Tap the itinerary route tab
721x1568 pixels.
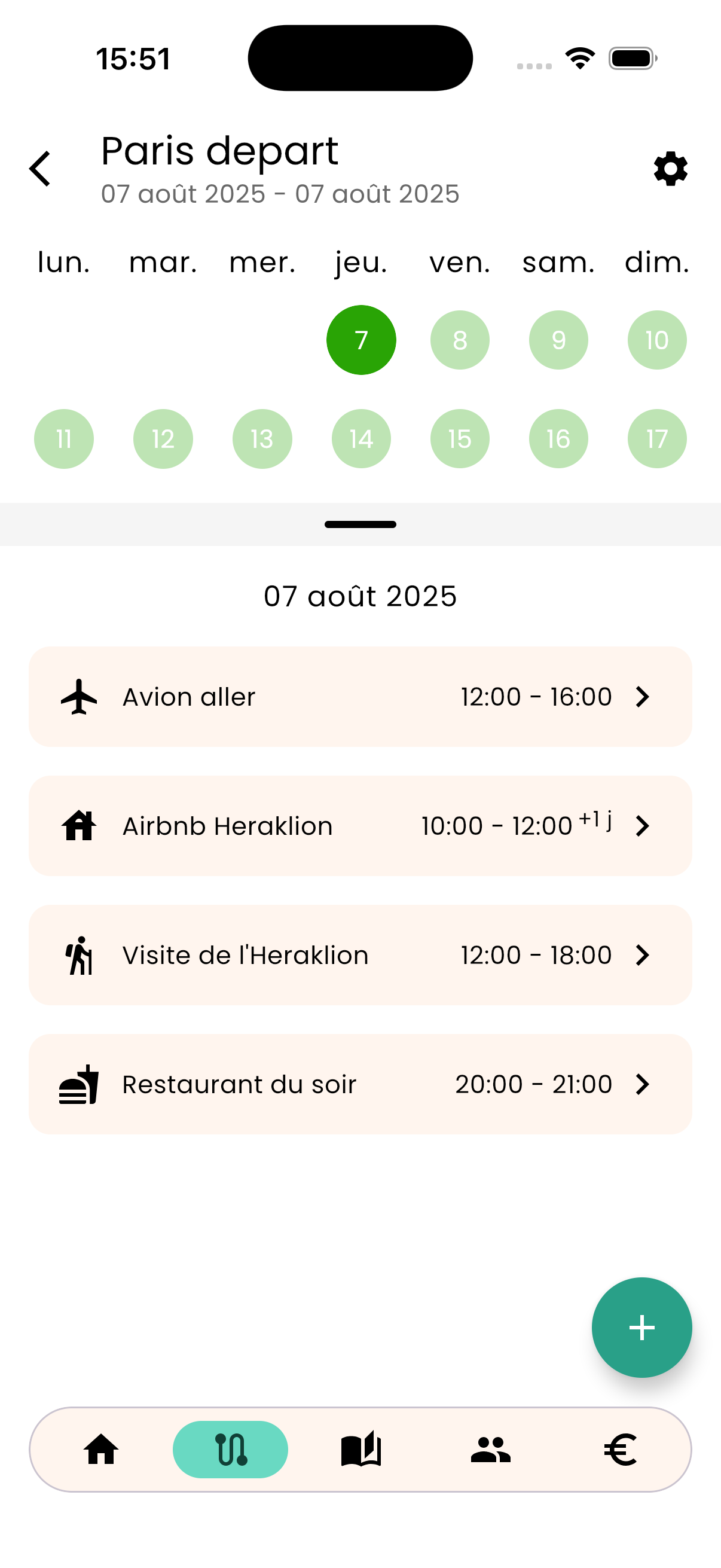coord(231,1450)
